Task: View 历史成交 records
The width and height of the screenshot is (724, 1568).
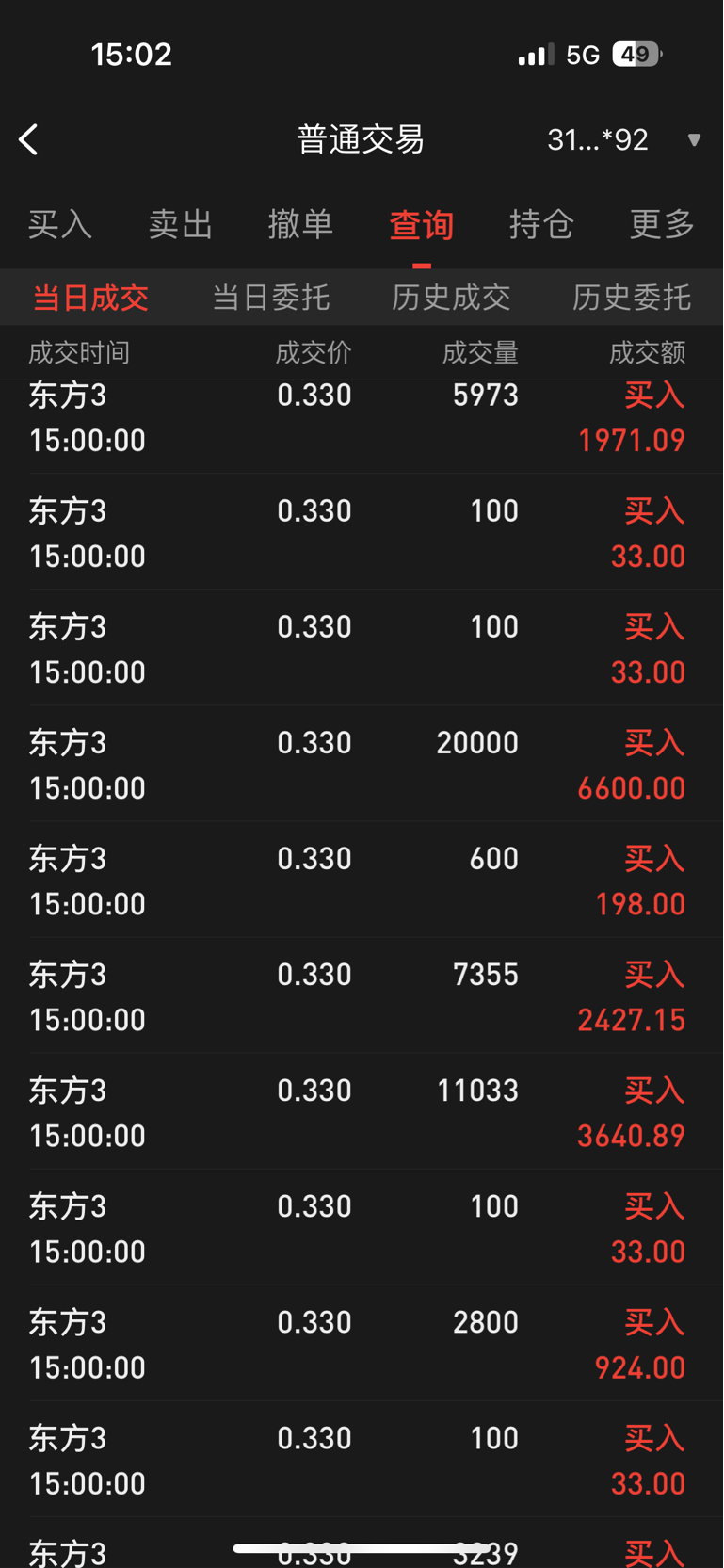Action: click(452, 298)
